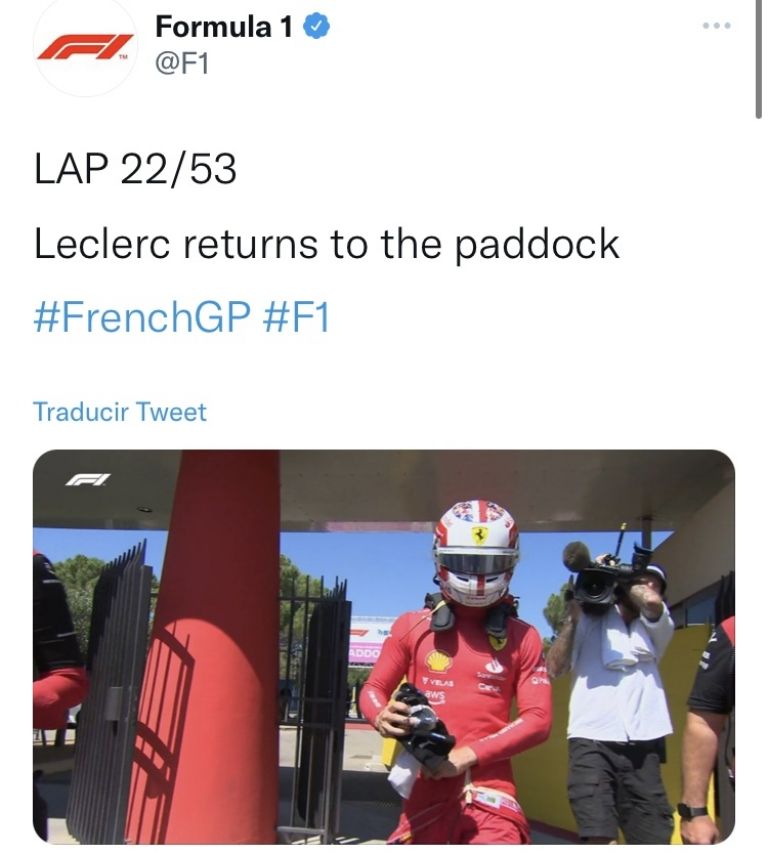The width and height of the screenshot is (768, 854).
Task: Open the Formula 1 profile picture
Action: click(x=85, y=48)
